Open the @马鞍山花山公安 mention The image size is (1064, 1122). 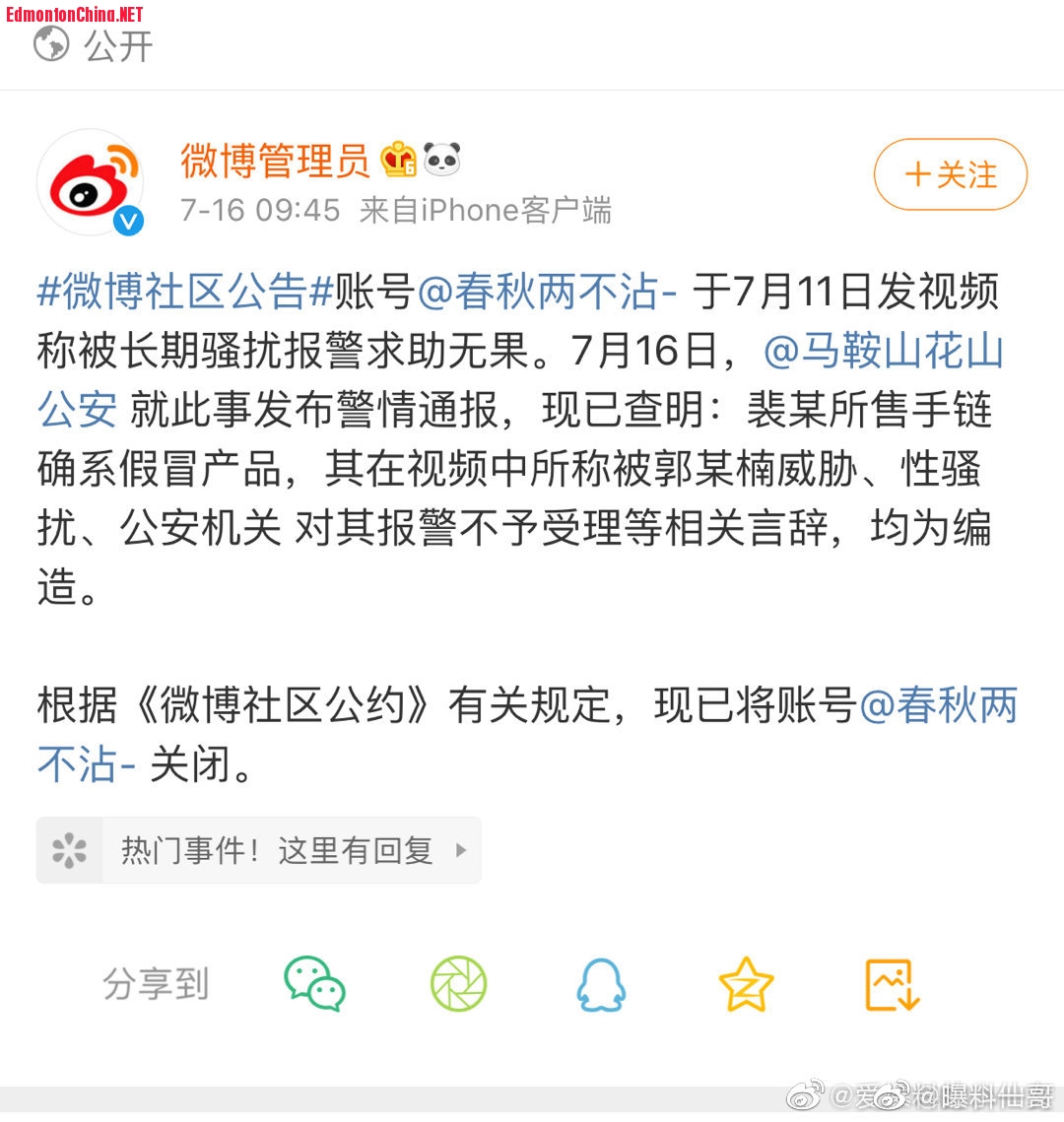point(883,351)
